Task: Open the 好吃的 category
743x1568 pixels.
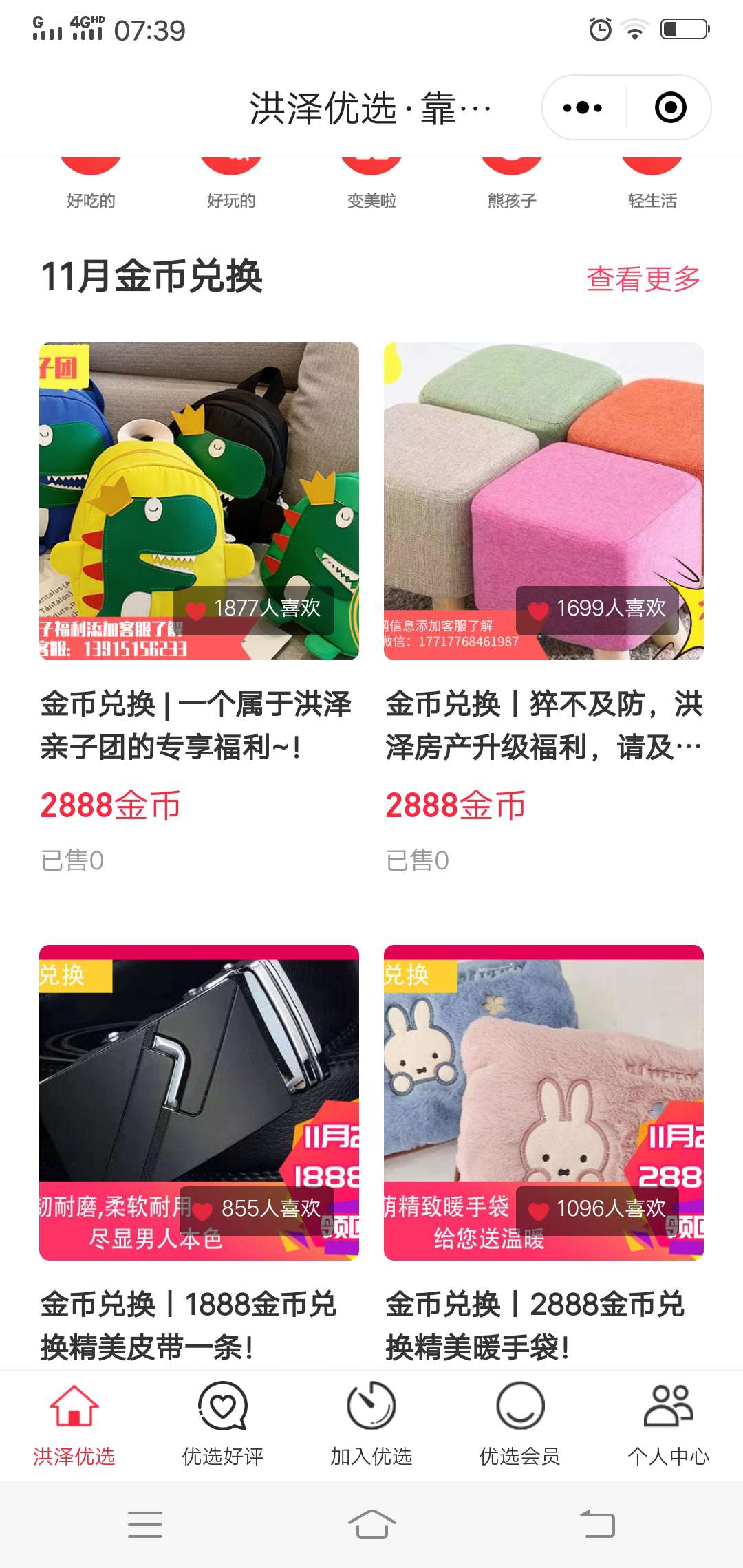Action: coord(91,184)
